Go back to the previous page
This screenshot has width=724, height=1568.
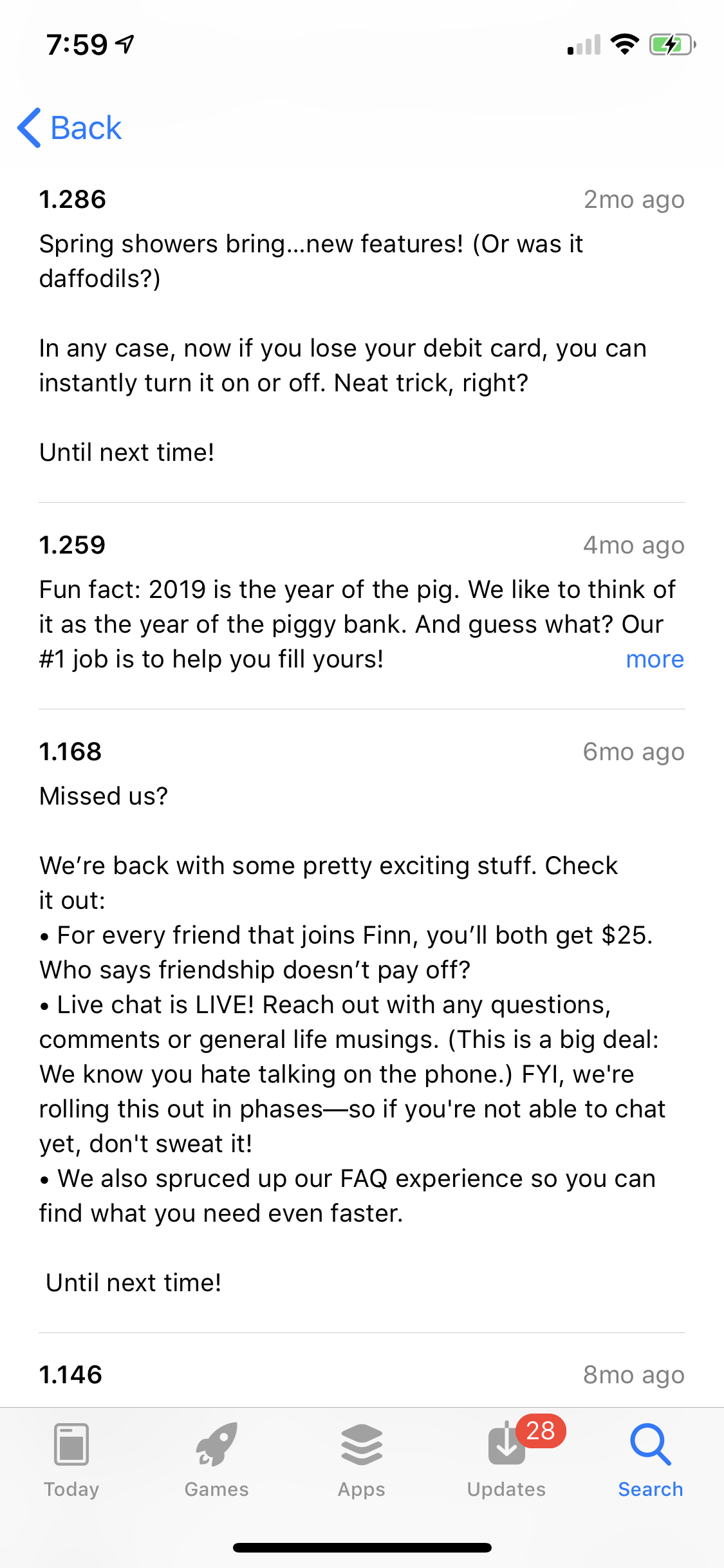pyautogui.click(x=70, y=127)
